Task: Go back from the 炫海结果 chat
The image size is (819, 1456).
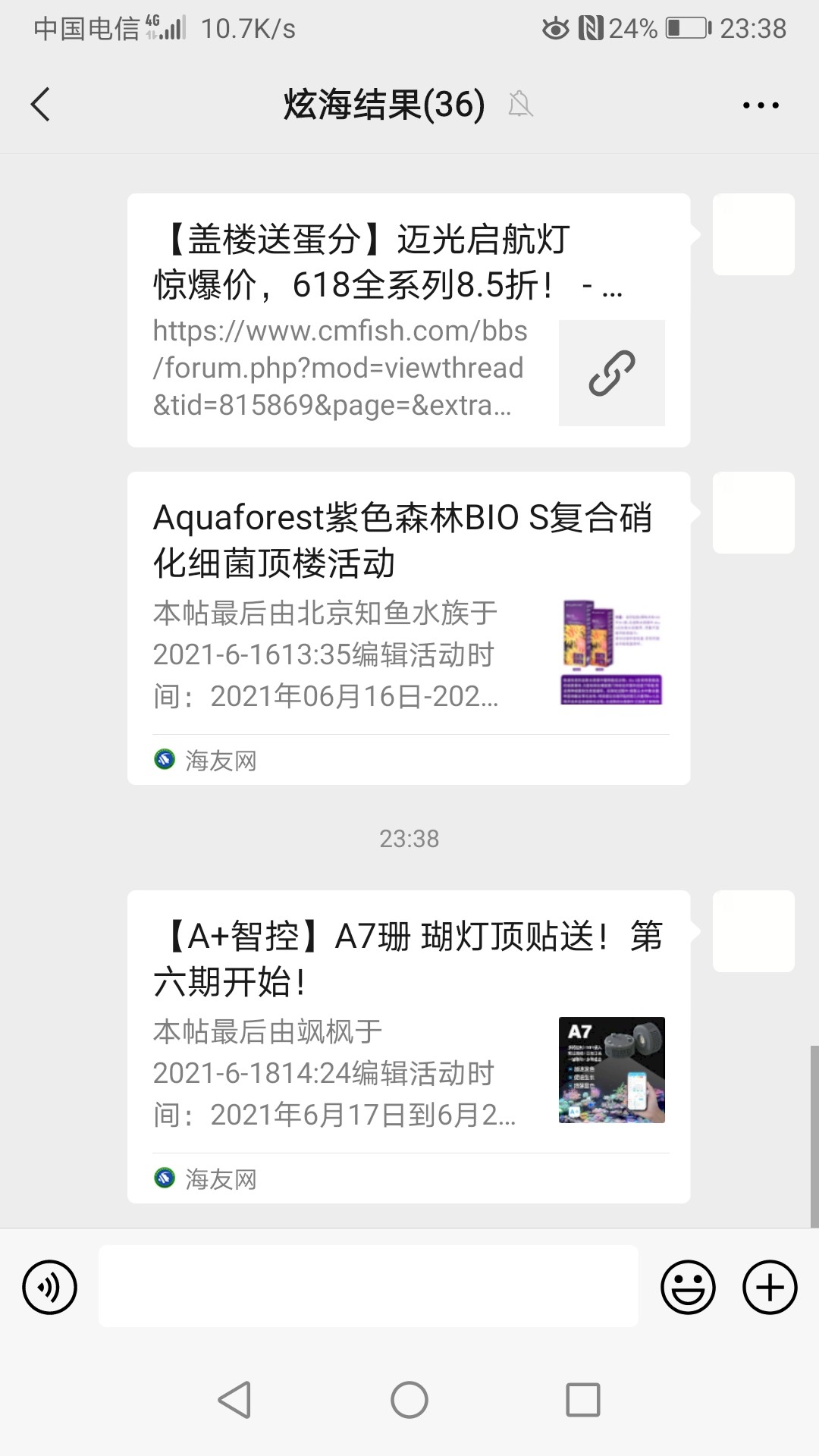Action: point(41,105)
